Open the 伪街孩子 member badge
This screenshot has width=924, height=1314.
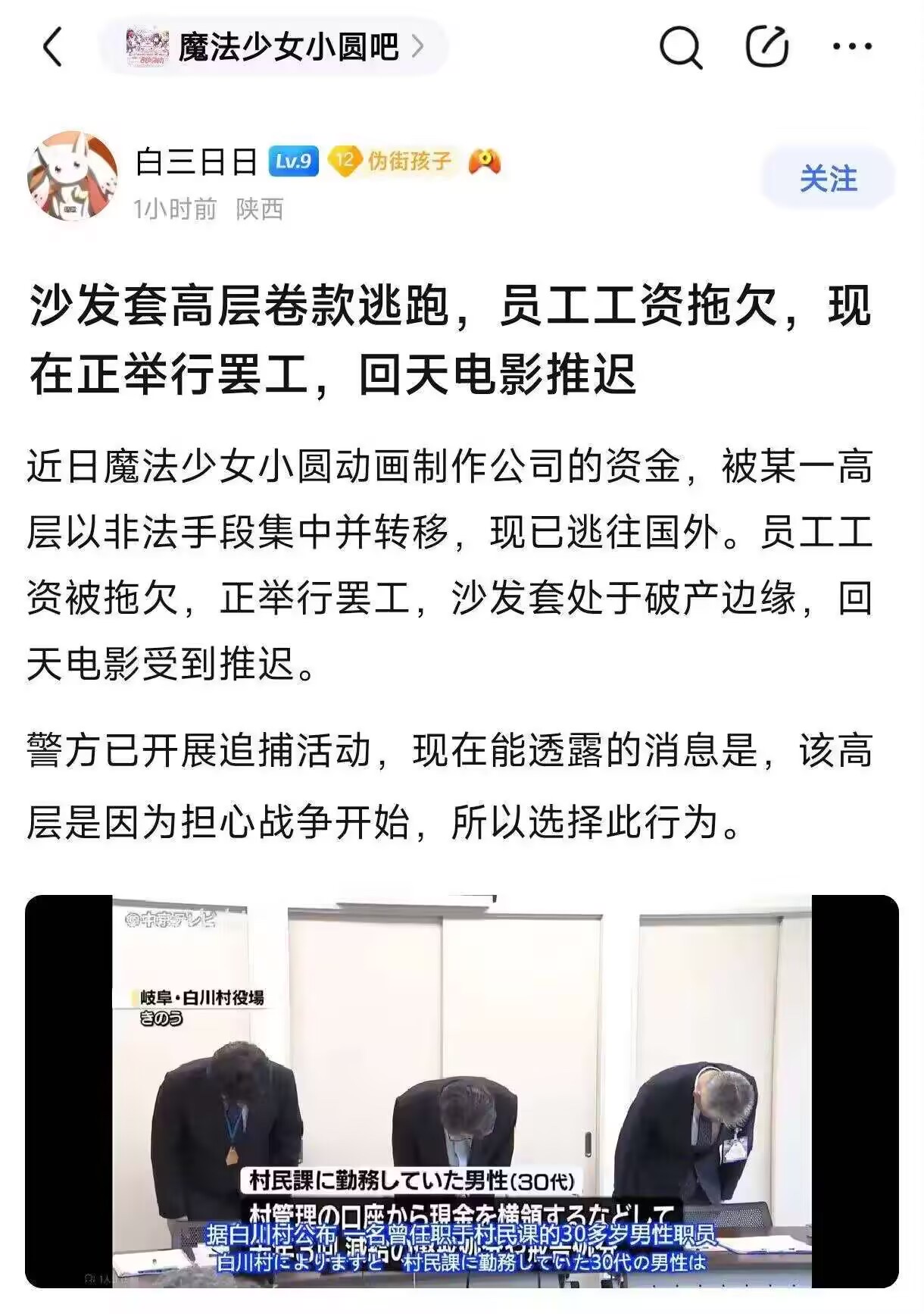click(394, 161)
